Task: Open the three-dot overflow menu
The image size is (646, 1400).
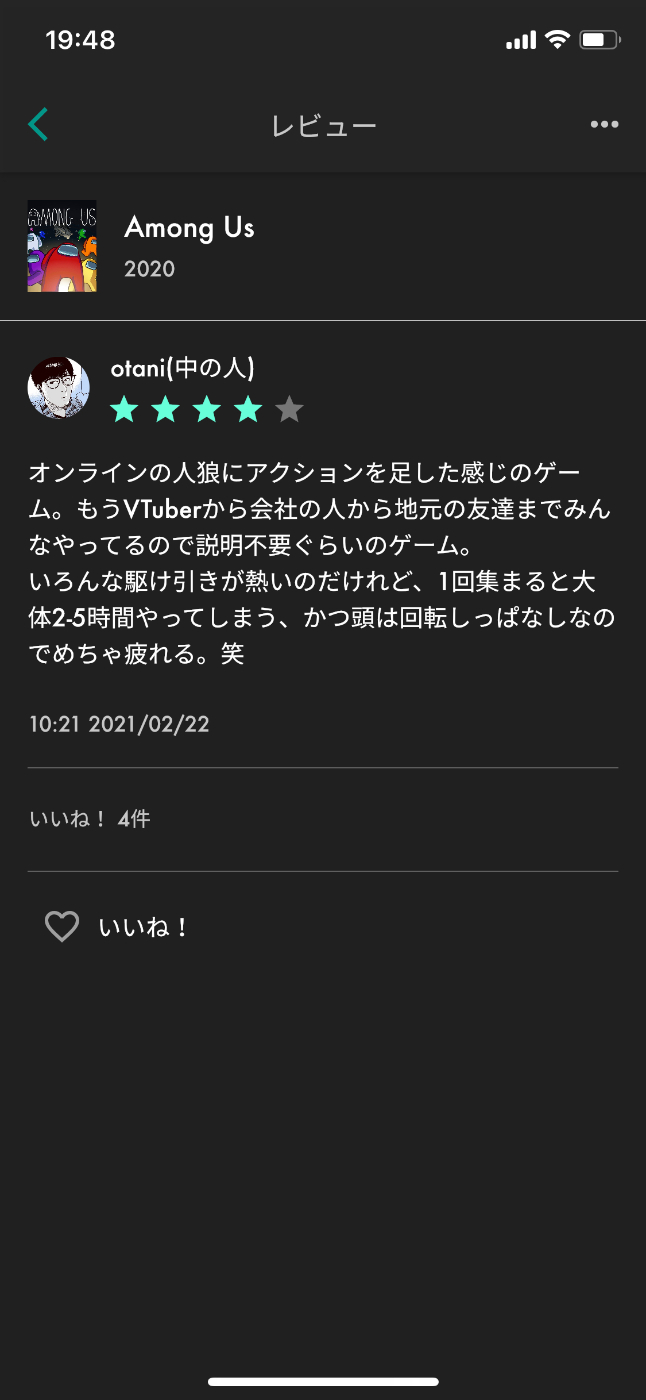Action: [604, 125]
